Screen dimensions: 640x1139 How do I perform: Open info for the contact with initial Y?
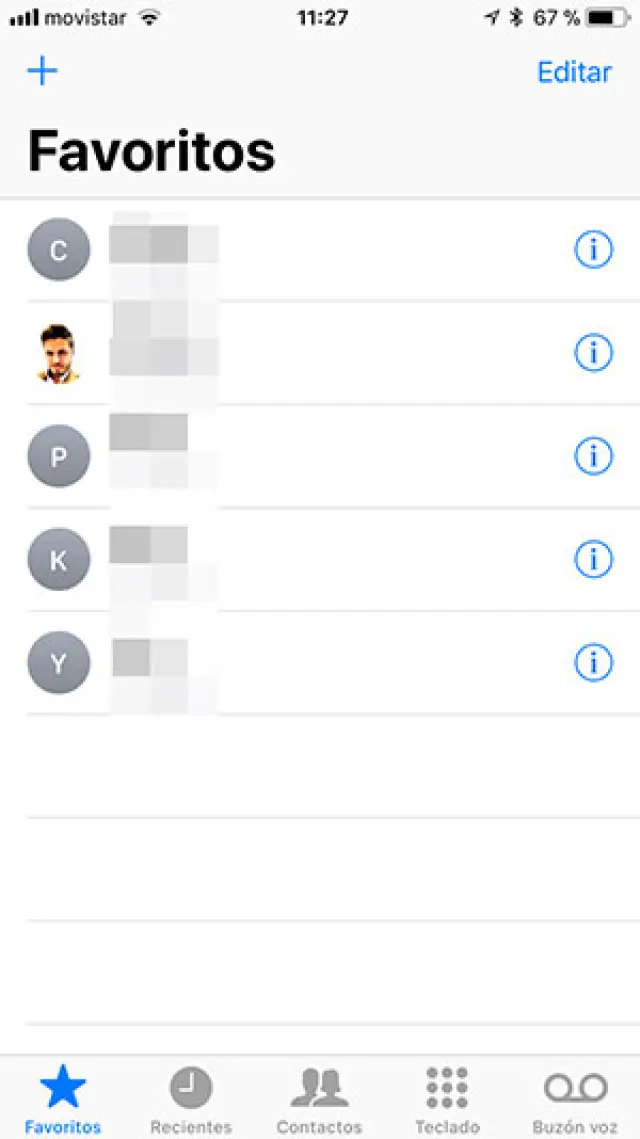point(593,662)
